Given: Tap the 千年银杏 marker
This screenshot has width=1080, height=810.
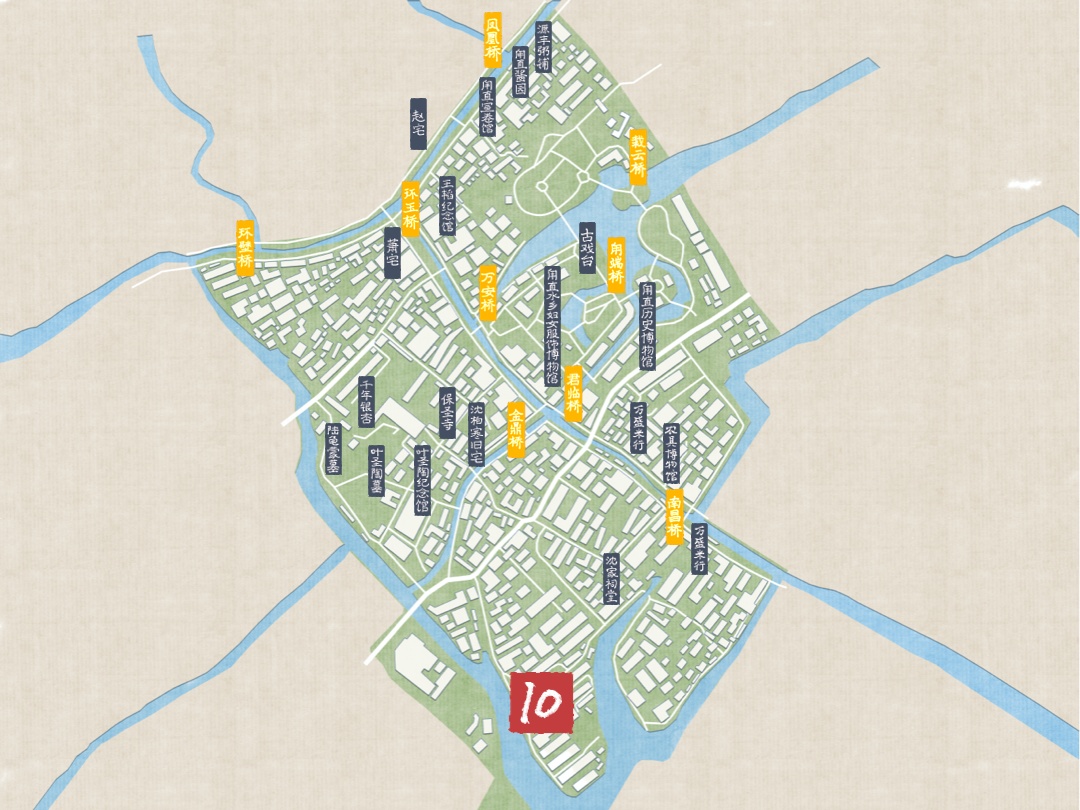Looking at the screenshot, I should [366, 403].
